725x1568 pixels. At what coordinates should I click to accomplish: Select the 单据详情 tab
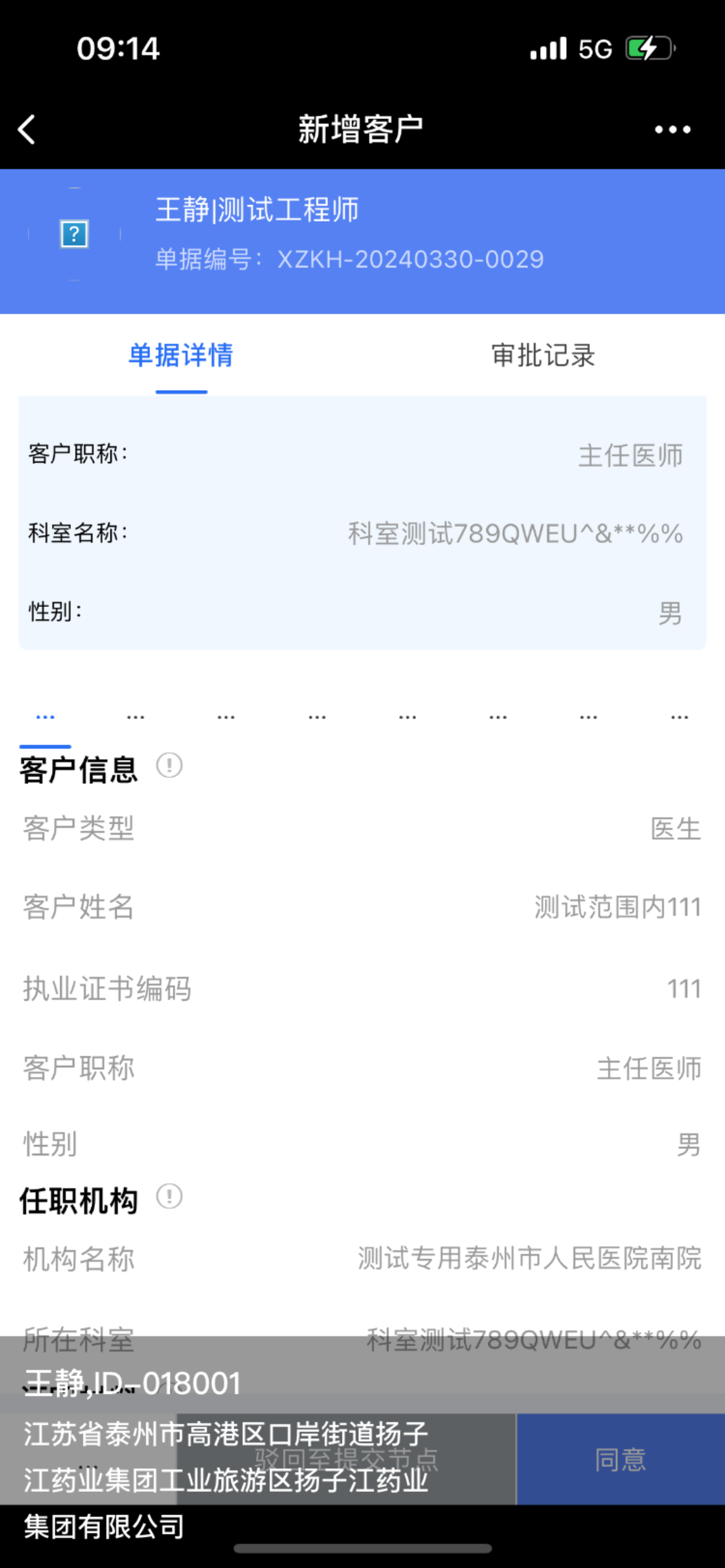pos(181,355)
